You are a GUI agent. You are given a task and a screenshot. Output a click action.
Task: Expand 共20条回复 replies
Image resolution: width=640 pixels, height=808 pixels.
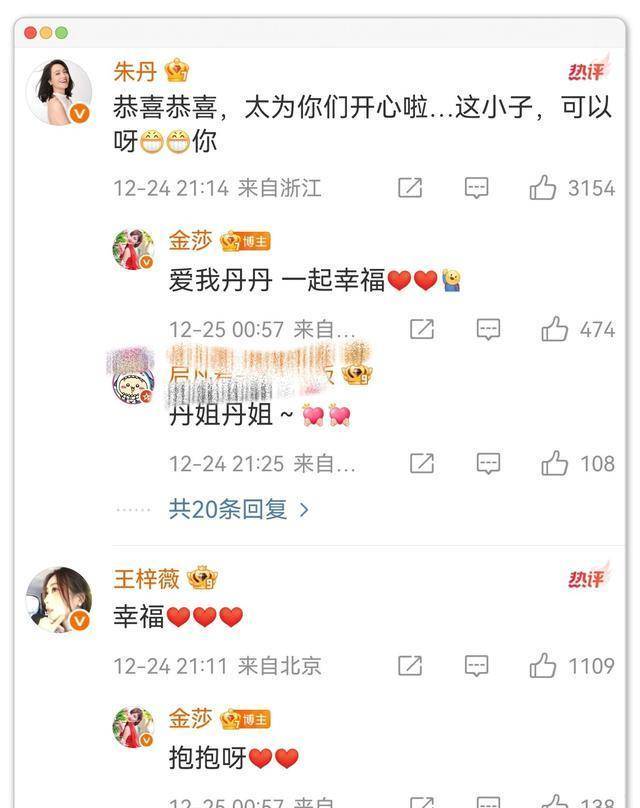[x=239, y=509]
